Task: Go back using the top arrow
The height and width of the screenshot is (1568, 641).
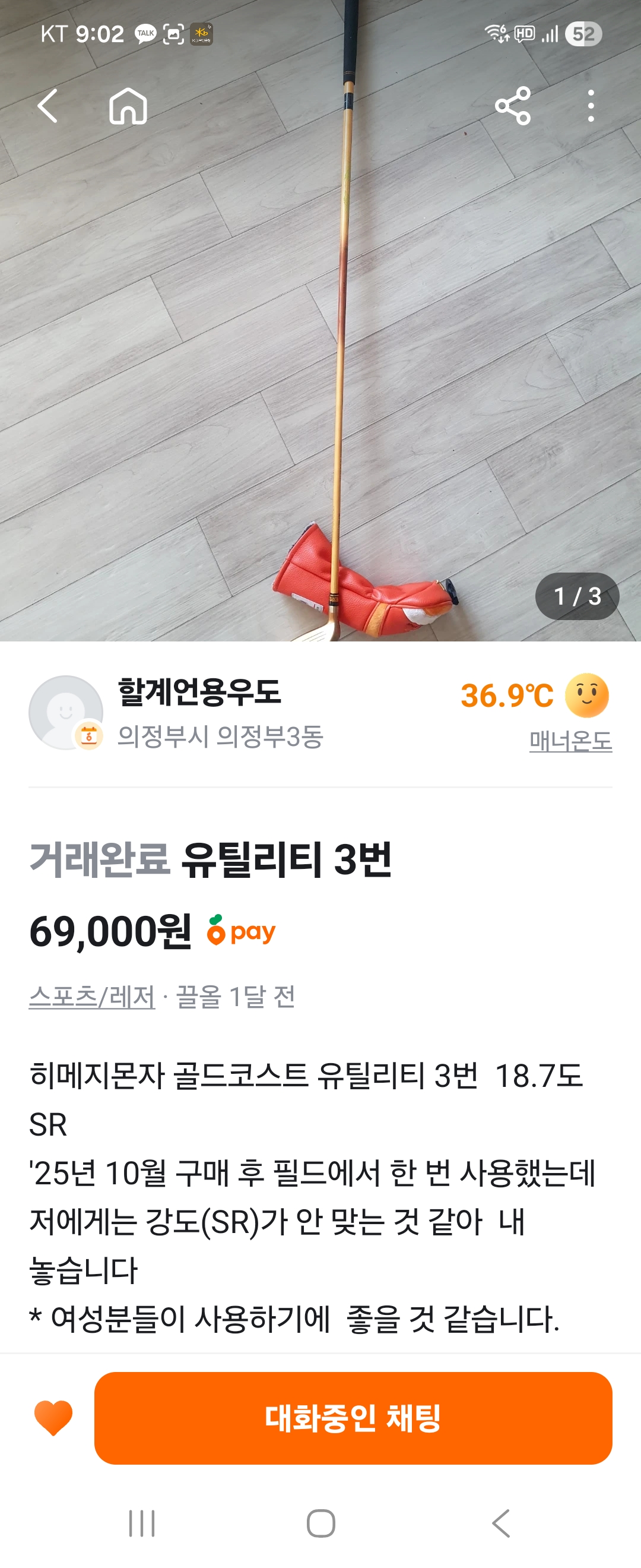Action: [x=47, y=106]
